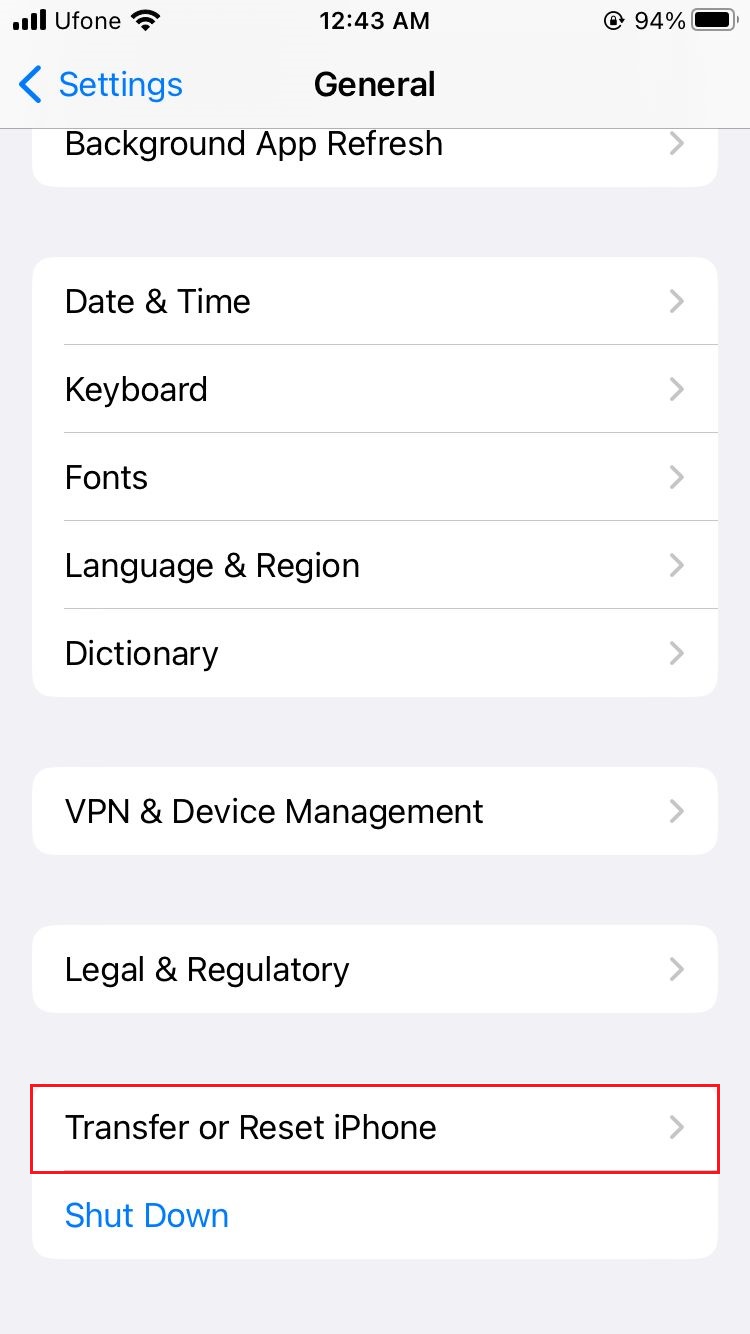Tap the General title header
Screen dimensions: 750x1334
coord(374,85)
